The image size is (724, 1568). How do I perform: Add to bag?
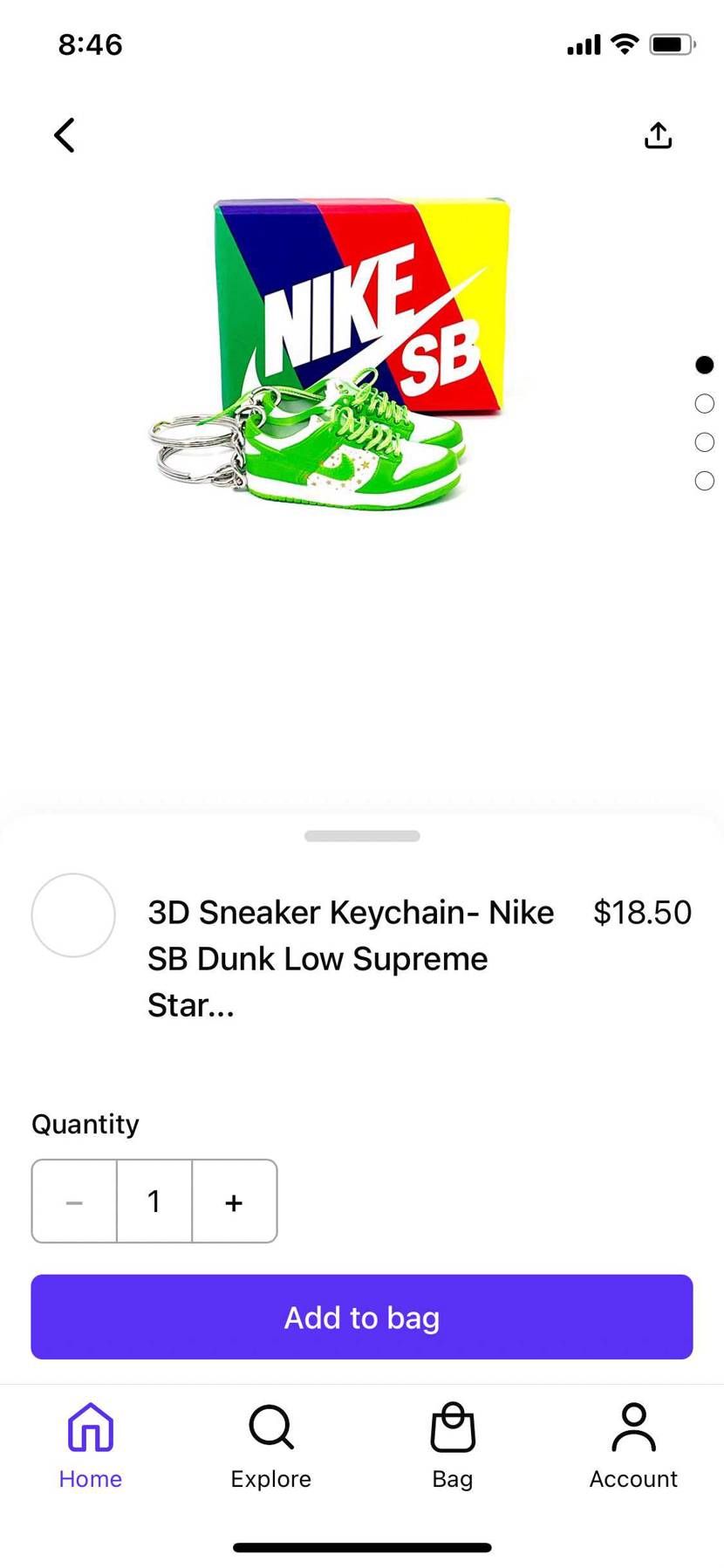362,1317
